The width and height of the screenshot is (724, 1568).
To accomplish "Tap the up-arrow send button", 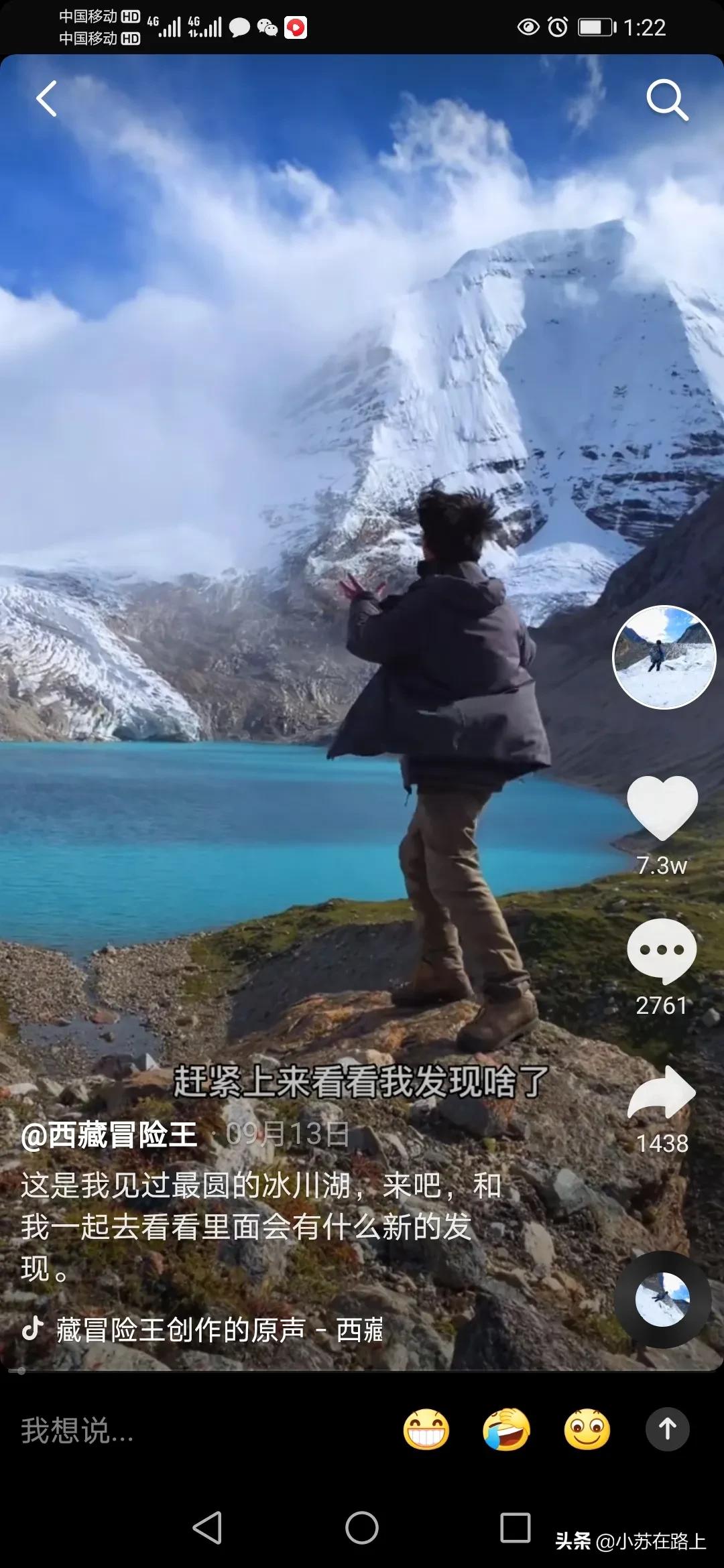I will tap(667, 1429).
